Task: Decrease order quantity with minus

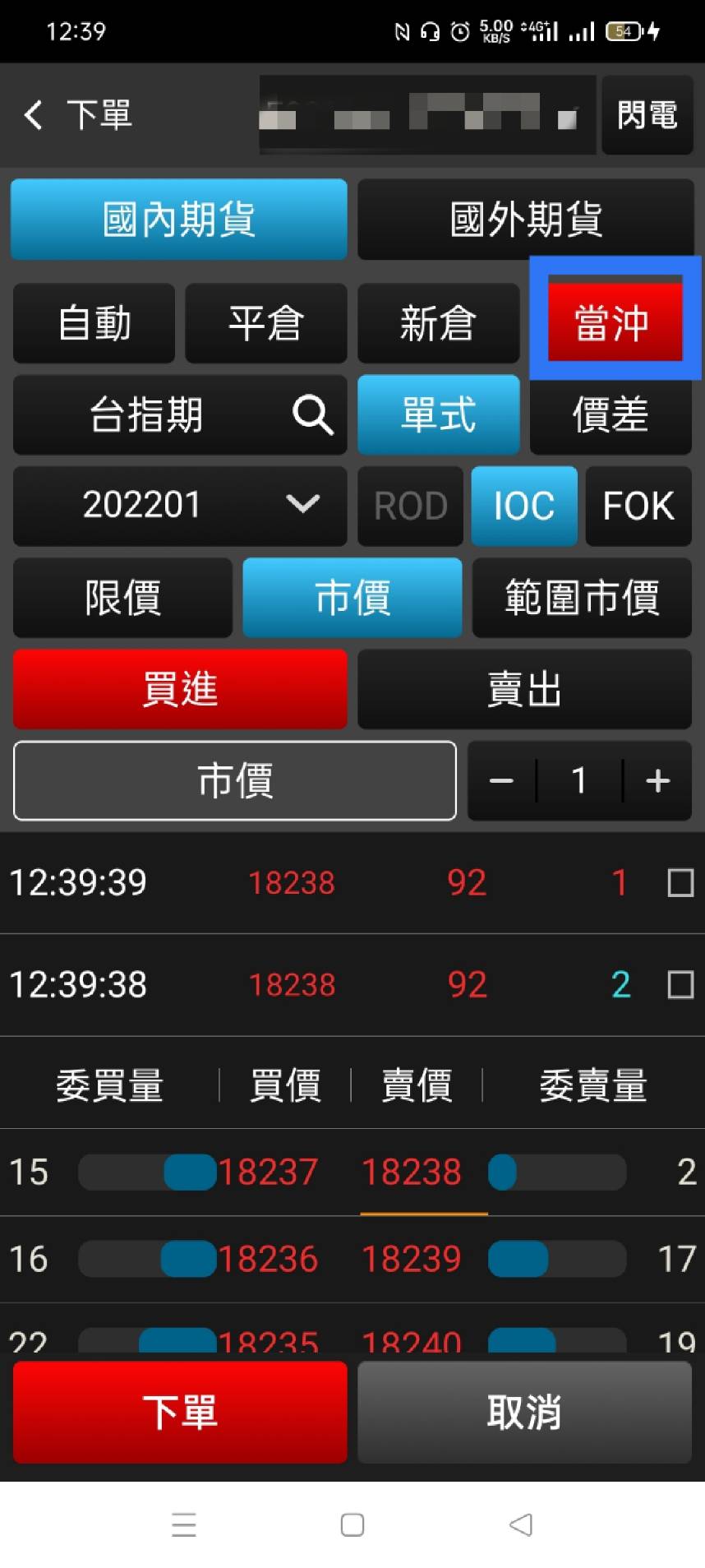Action: 501,780
